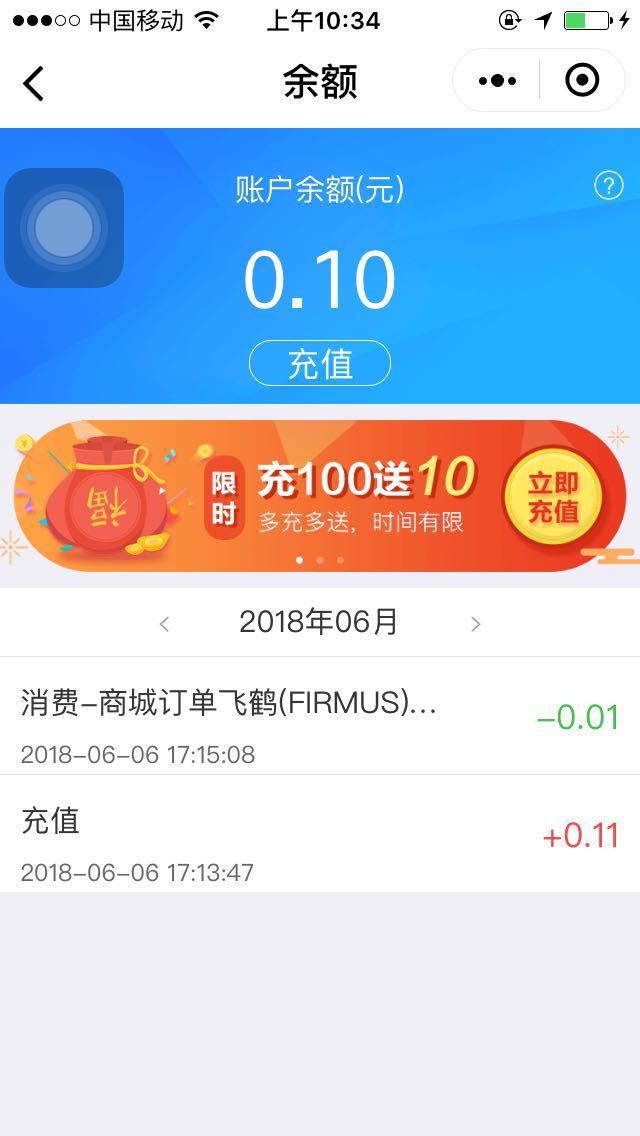Close the mini program with the circle icon
This screenshot has width=640, height=1136.
582,81
